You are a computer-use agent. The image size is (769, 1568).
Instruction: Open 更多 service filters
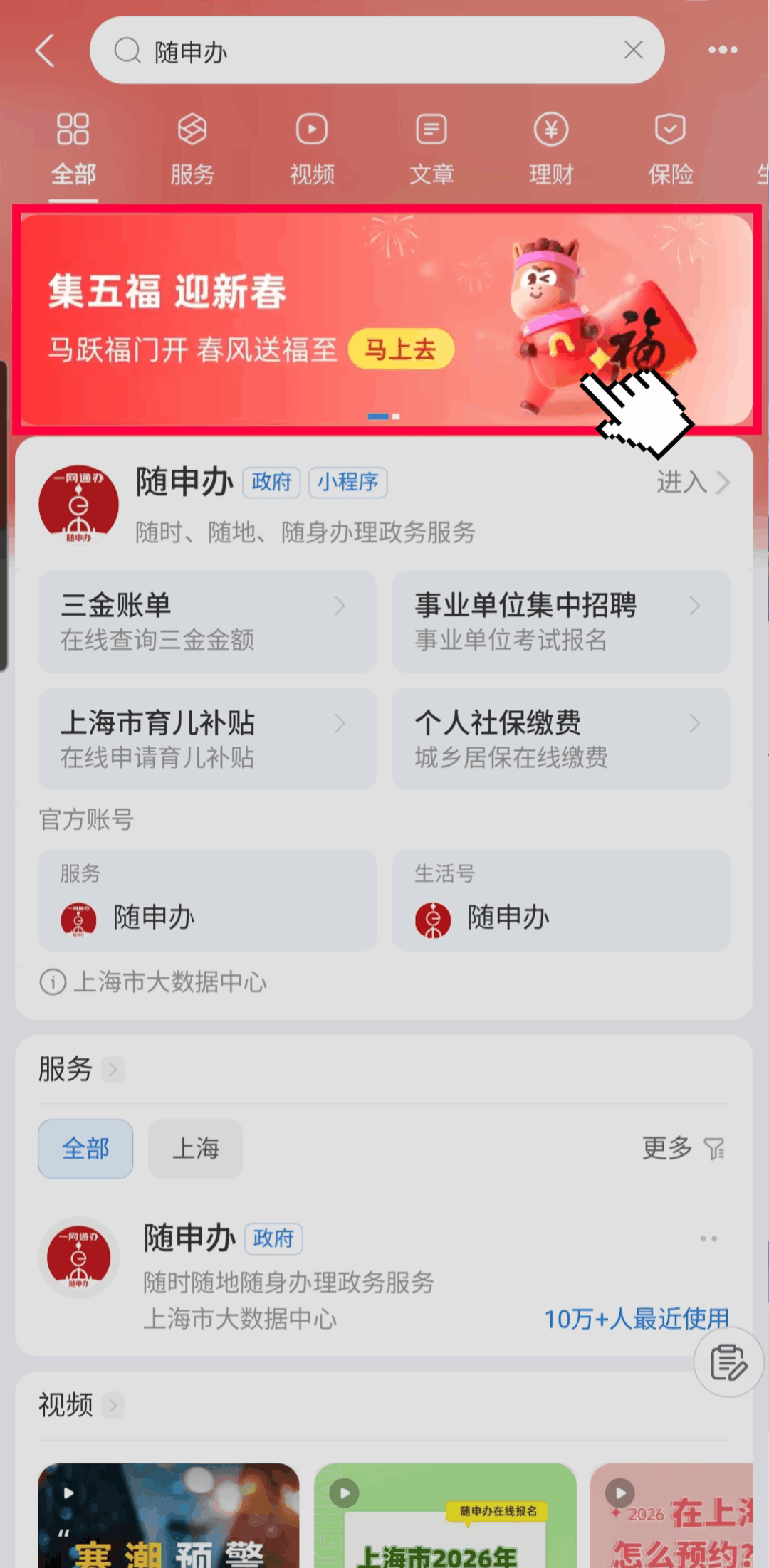coord(682,1148)
